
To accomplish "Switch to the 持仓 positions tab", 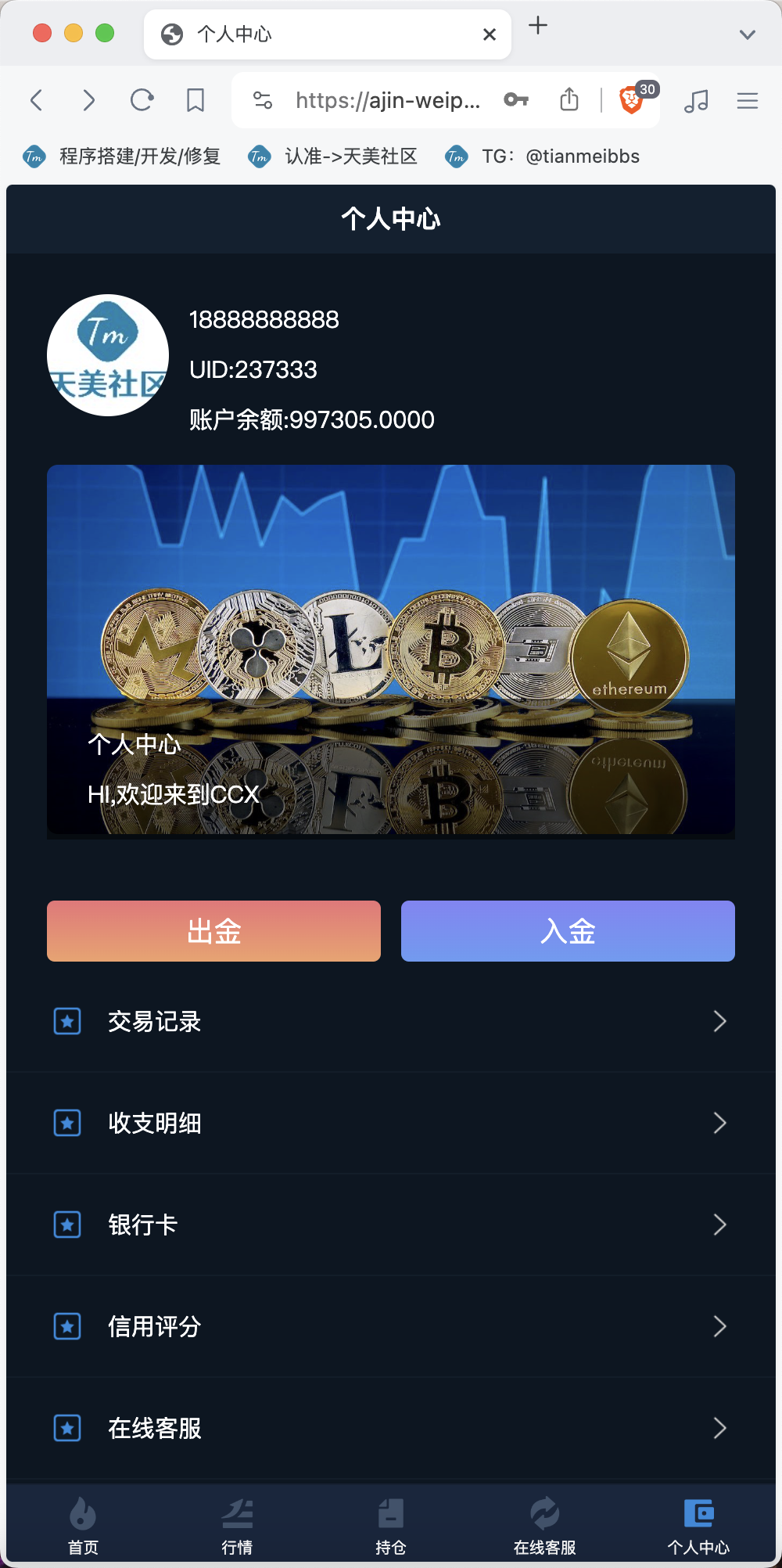I will point(391,1526).
